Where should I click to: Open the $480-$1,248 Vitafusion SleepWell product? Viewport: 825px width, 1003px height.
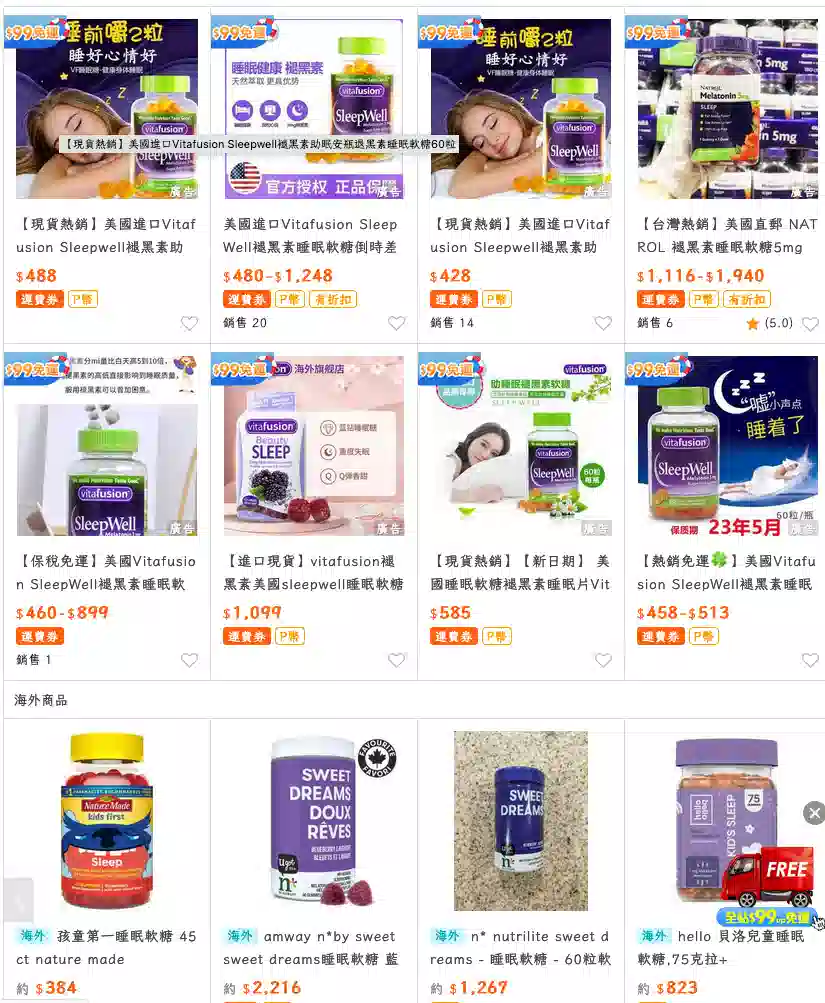tap(313, 236)
